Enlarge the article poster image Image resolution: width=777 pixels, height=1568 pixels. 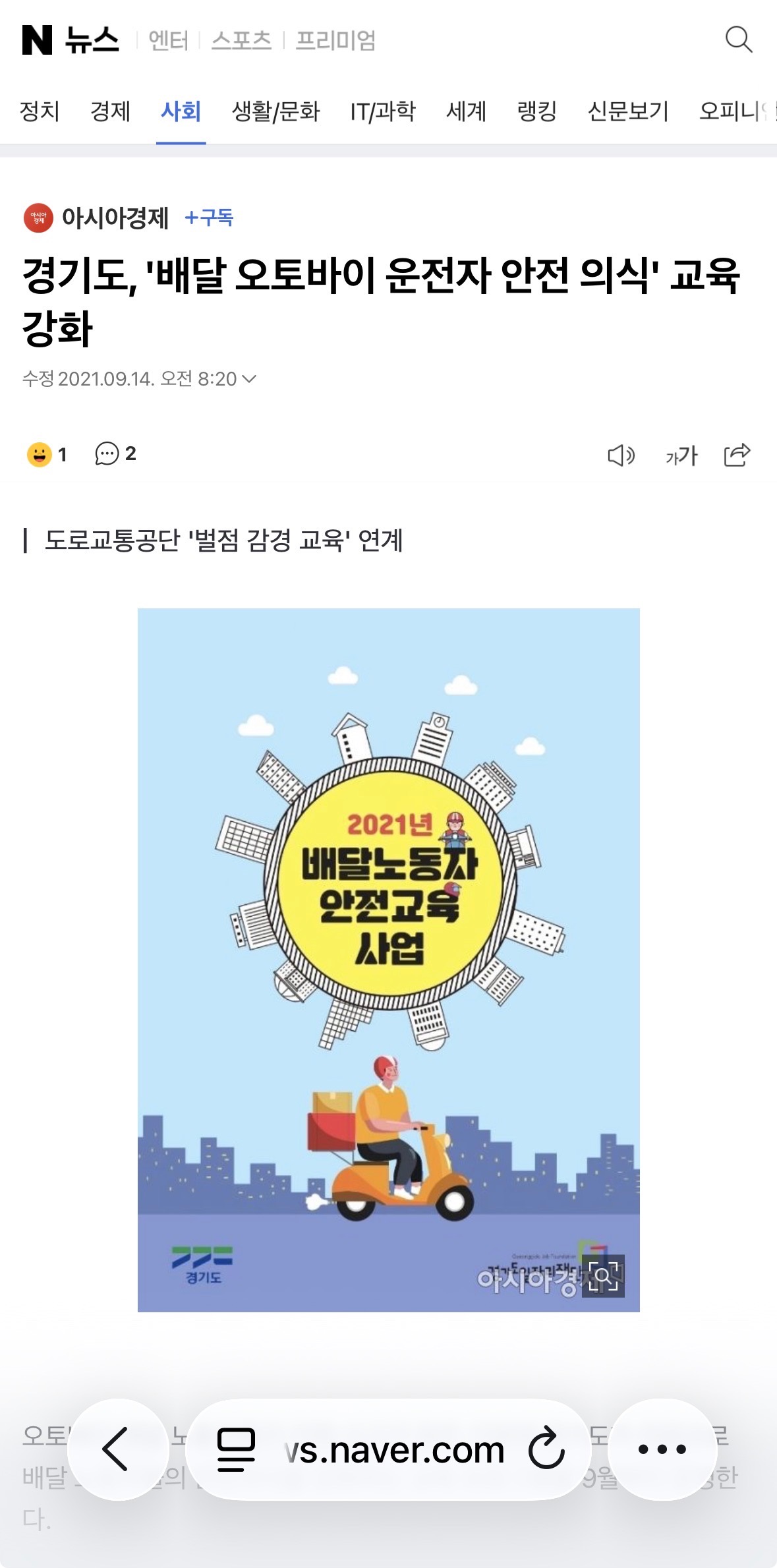[603, 1277]
